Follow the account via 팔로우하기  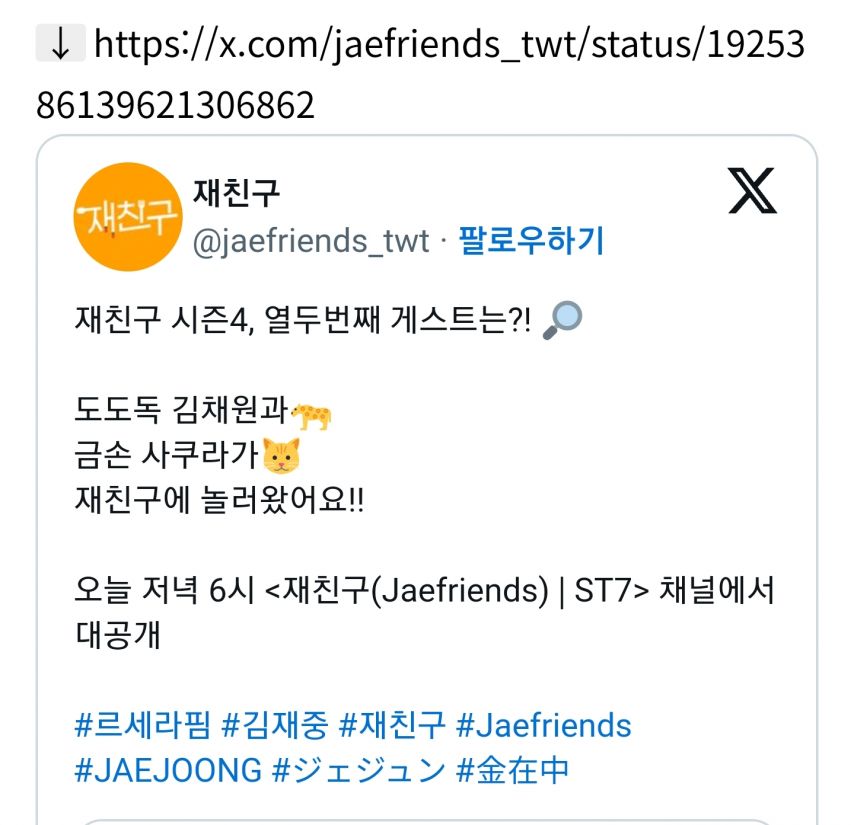pyautogui.click(x=530, y=241)
